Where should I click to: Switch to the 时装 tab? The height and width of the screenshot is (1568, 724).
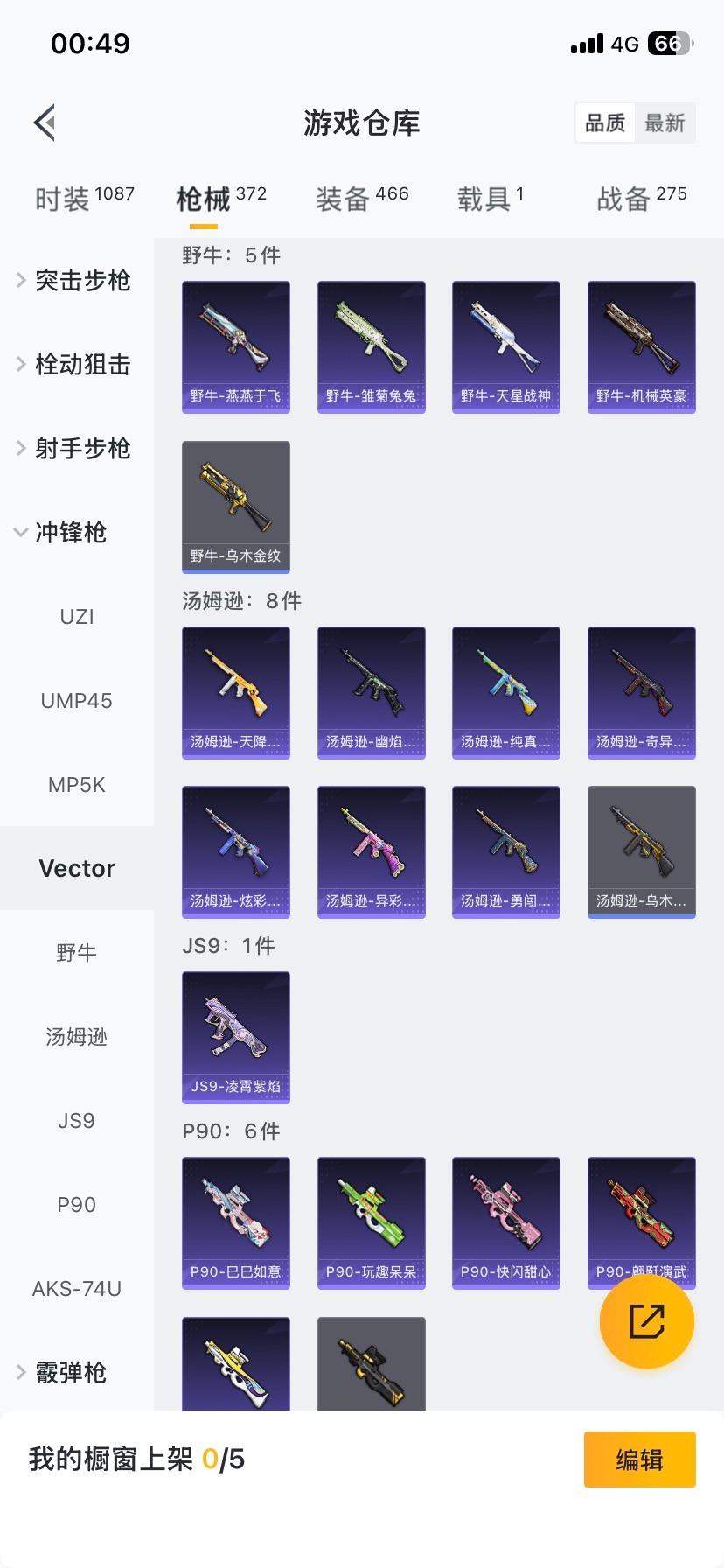[84, 199]
